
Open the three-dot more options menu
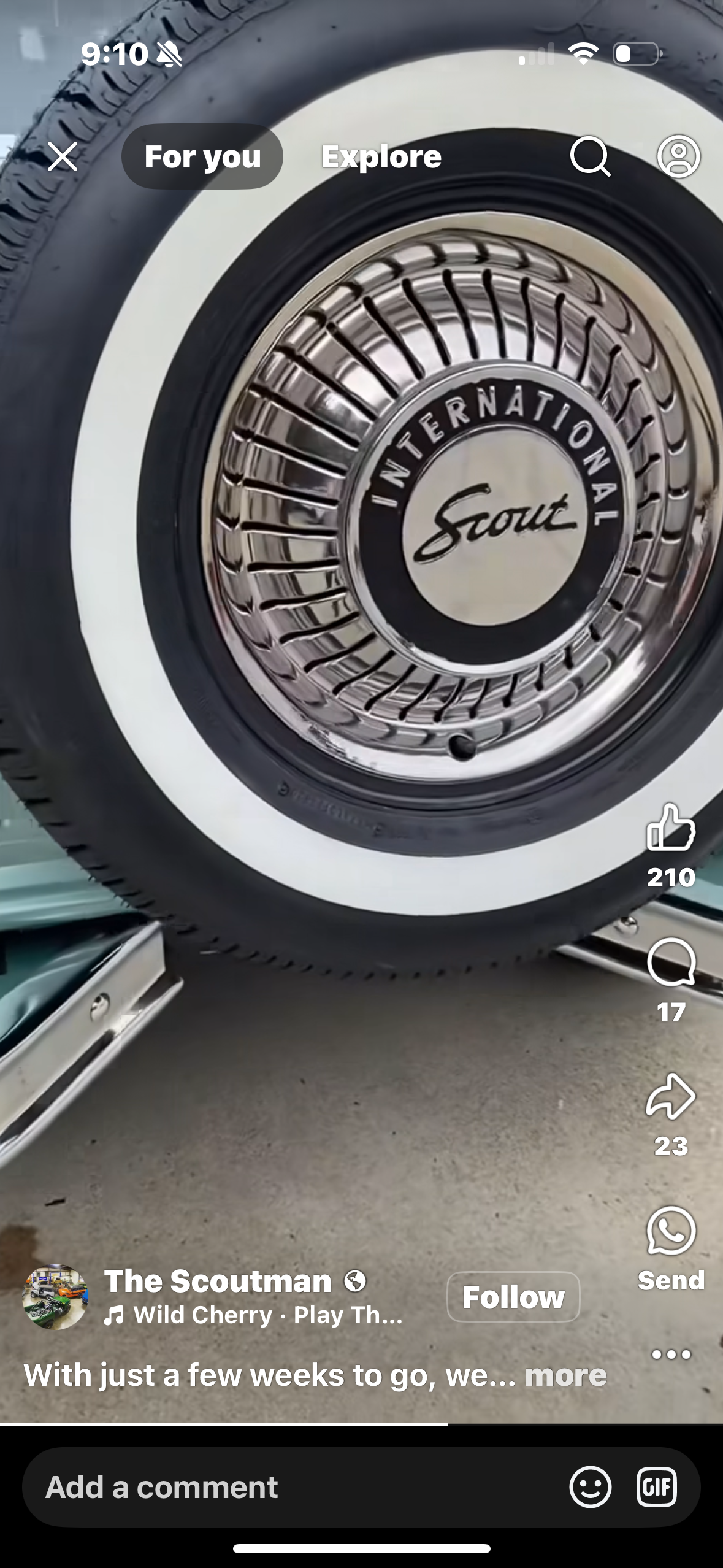pyautogui.click(x=671, y=1354)
